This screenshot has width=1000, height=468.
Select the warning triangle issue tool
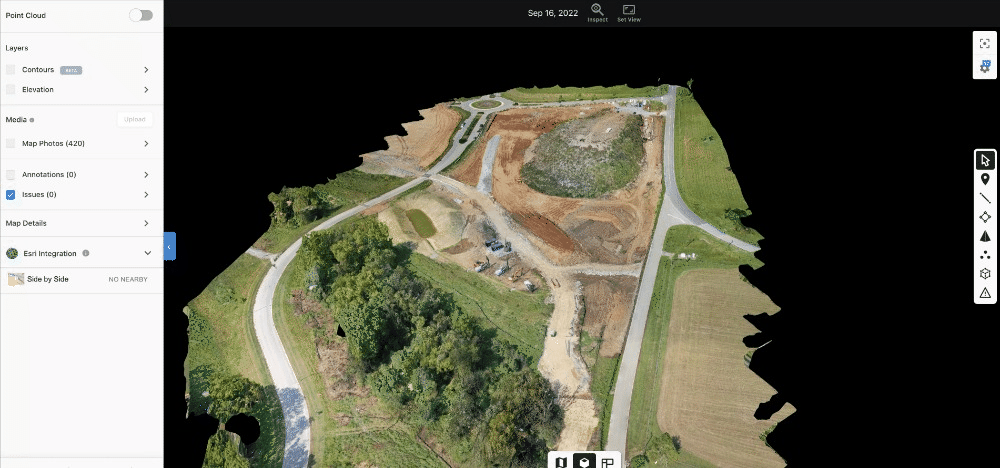pyautogui.click(x=985, y=293)
